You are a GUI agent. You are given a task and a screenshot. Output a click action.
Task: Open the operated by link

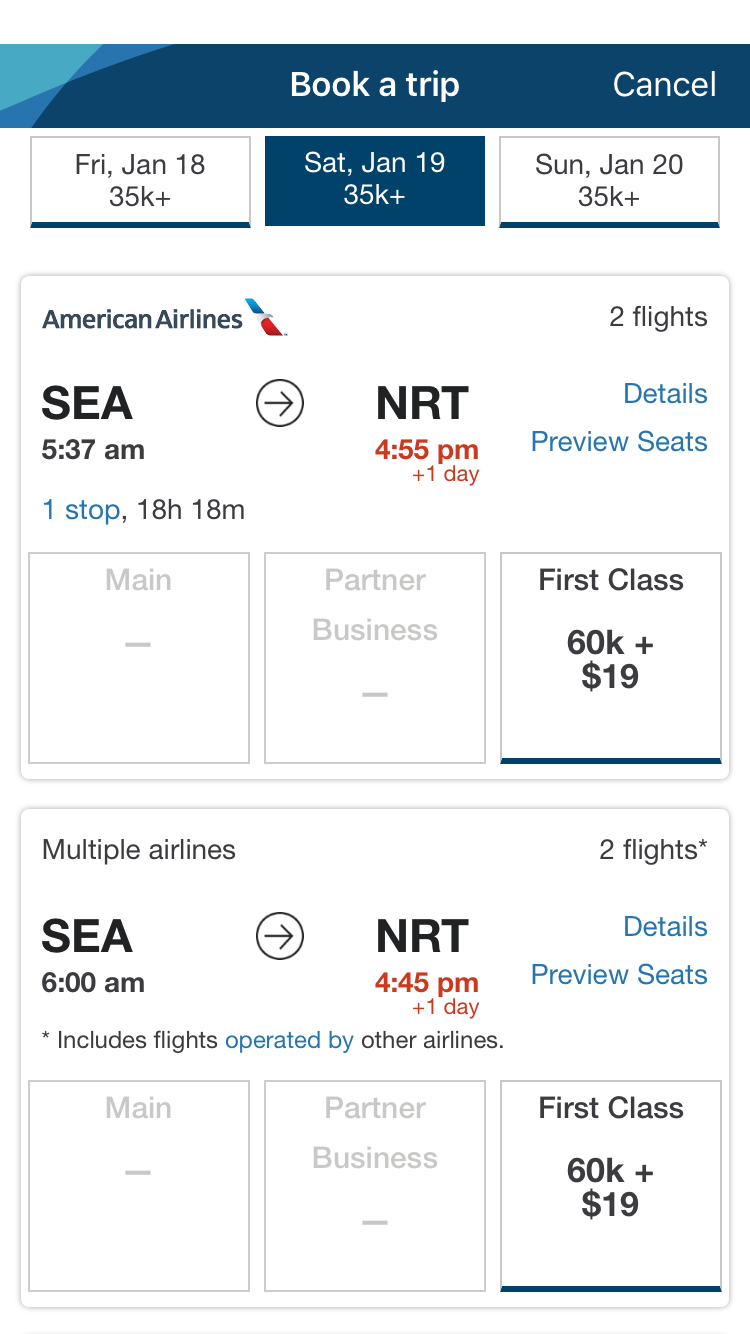point(289,1040)
